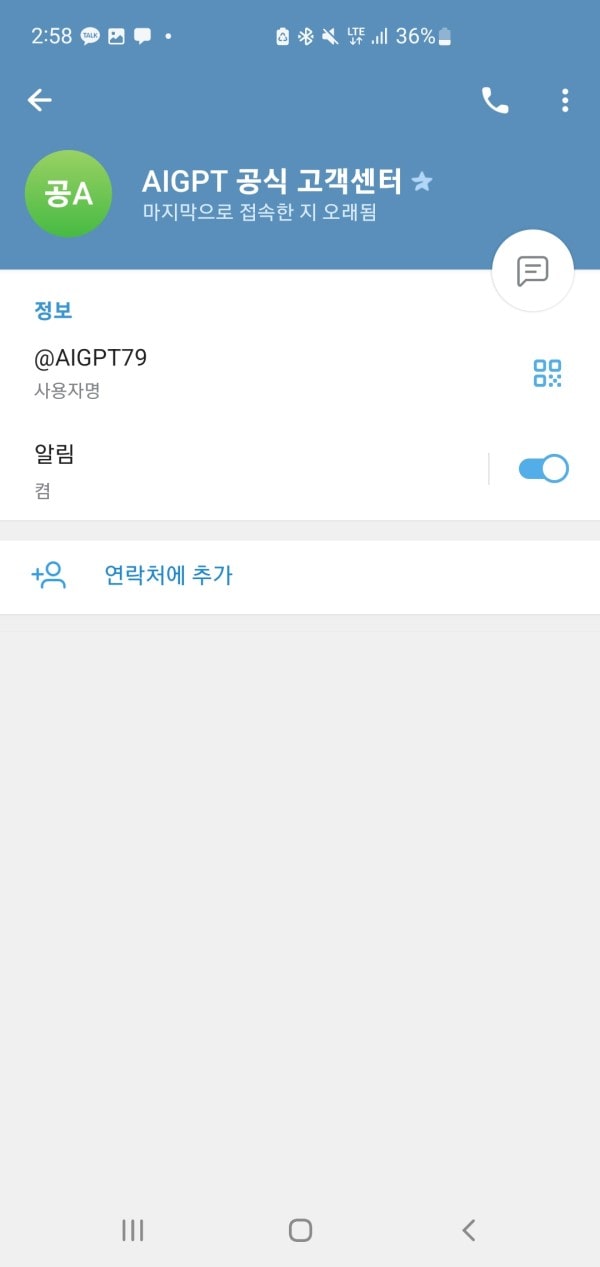Go back using the top-left arrow
Image resolution: width=600 pixels, height=1267 pixels.
click(39, 100)
